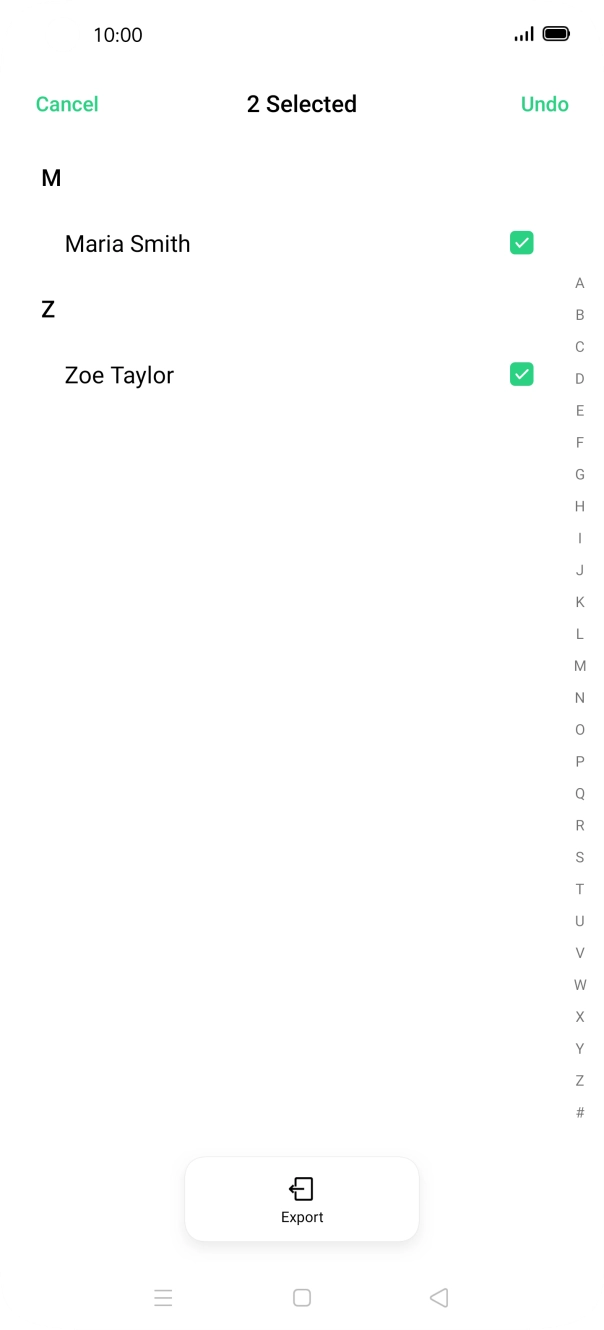The height and width of the screenshot is (1330, 604).
Task: Go back using the system back button
Action: click(x=438, y=1298)
